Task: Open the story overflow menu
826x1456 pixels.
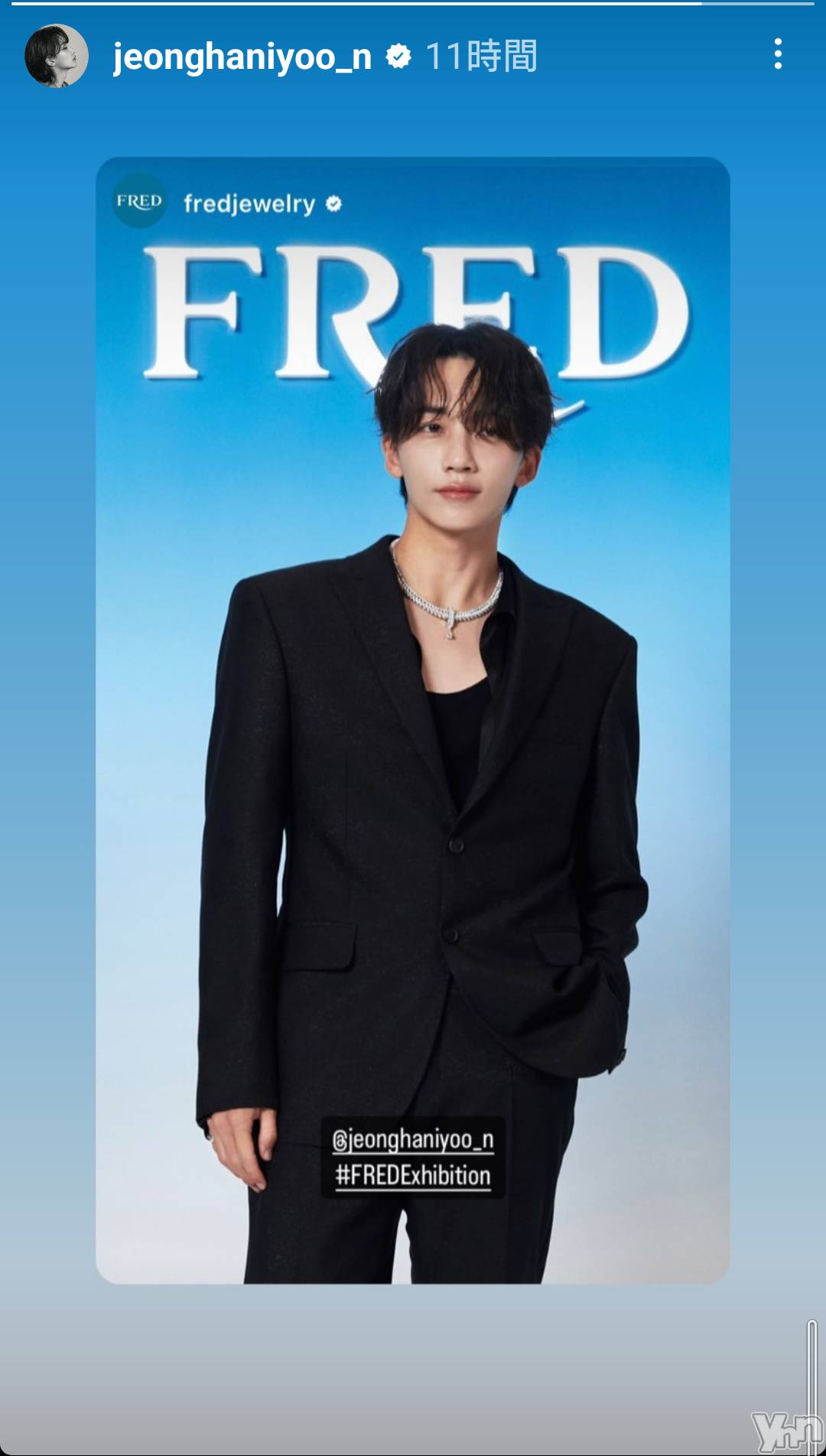Action: tap(778, 54)
